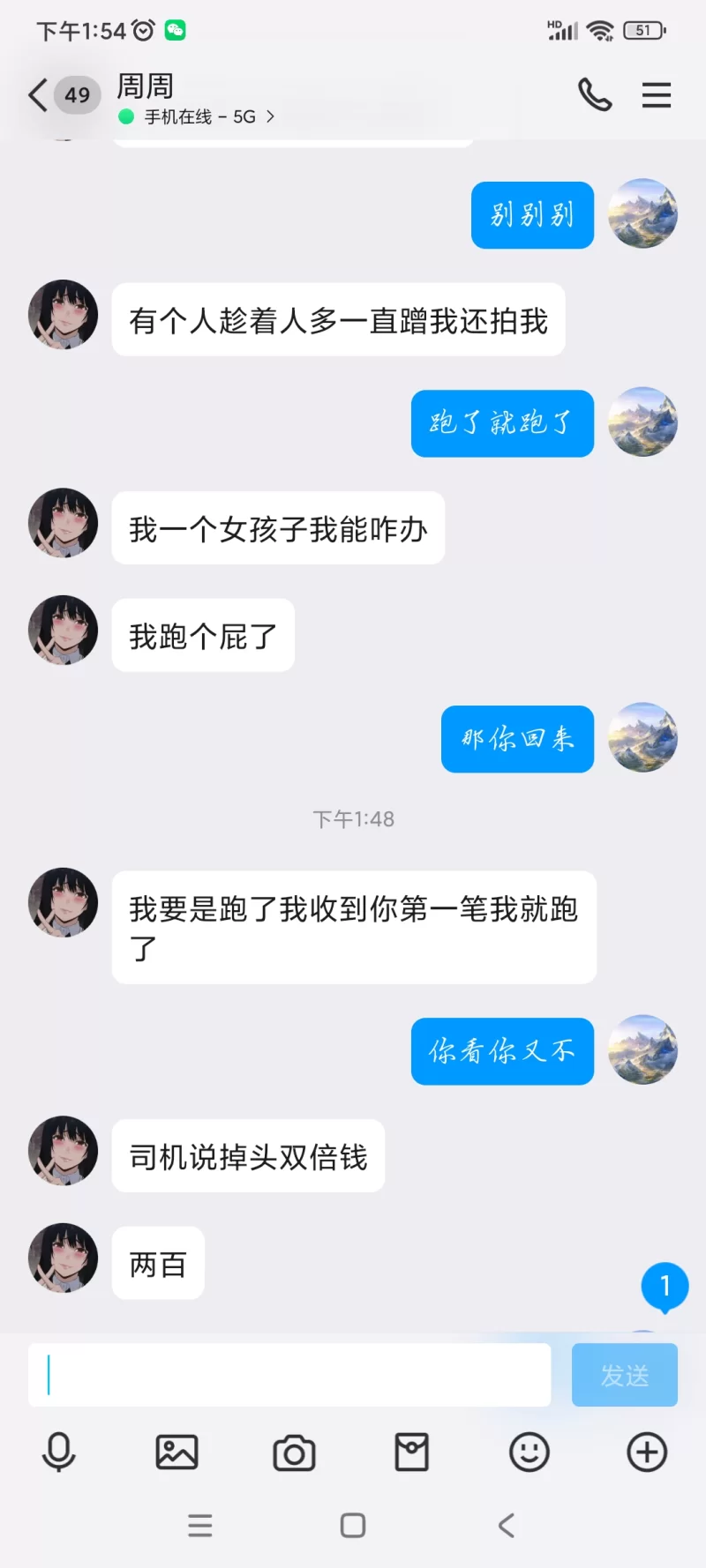Start a voice call with 周周

[595, 94]
